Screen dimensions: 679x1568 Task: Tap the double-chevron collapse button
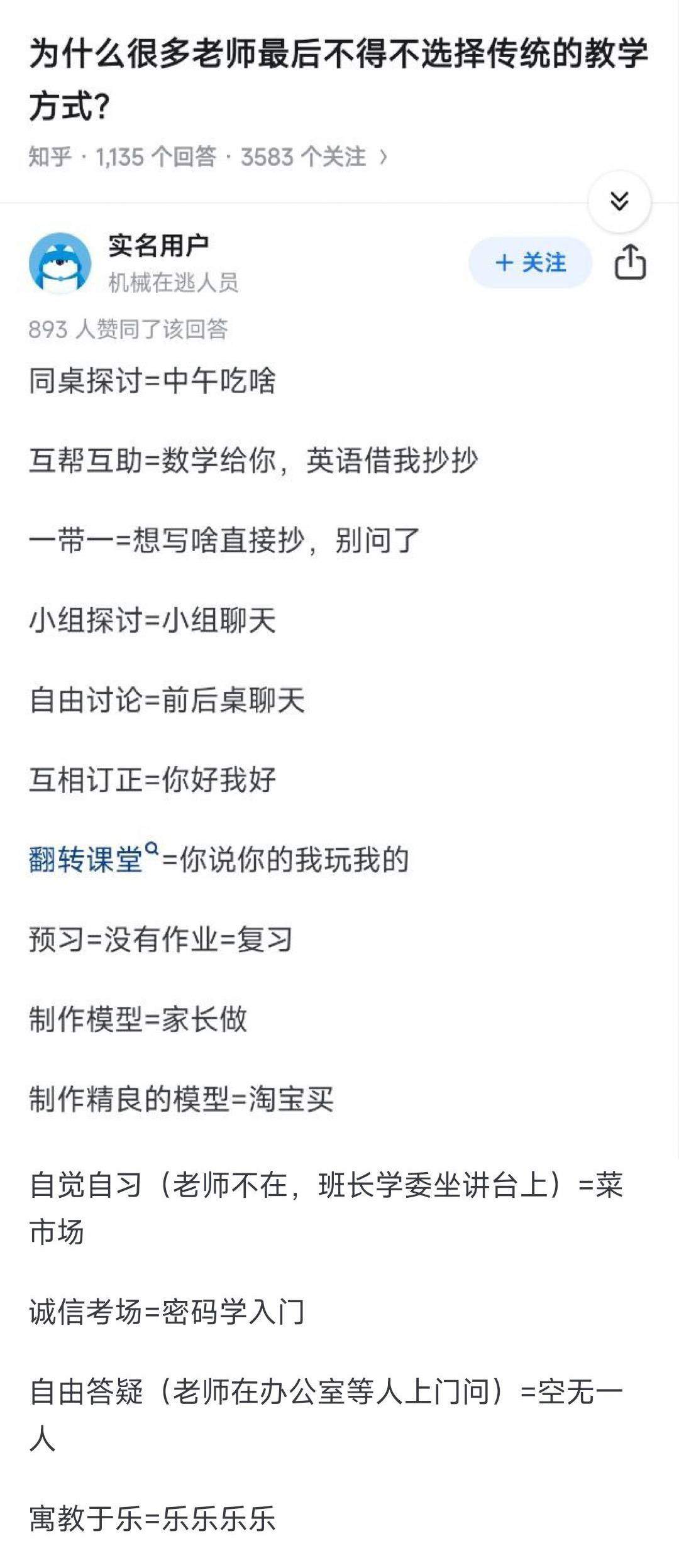619,202
